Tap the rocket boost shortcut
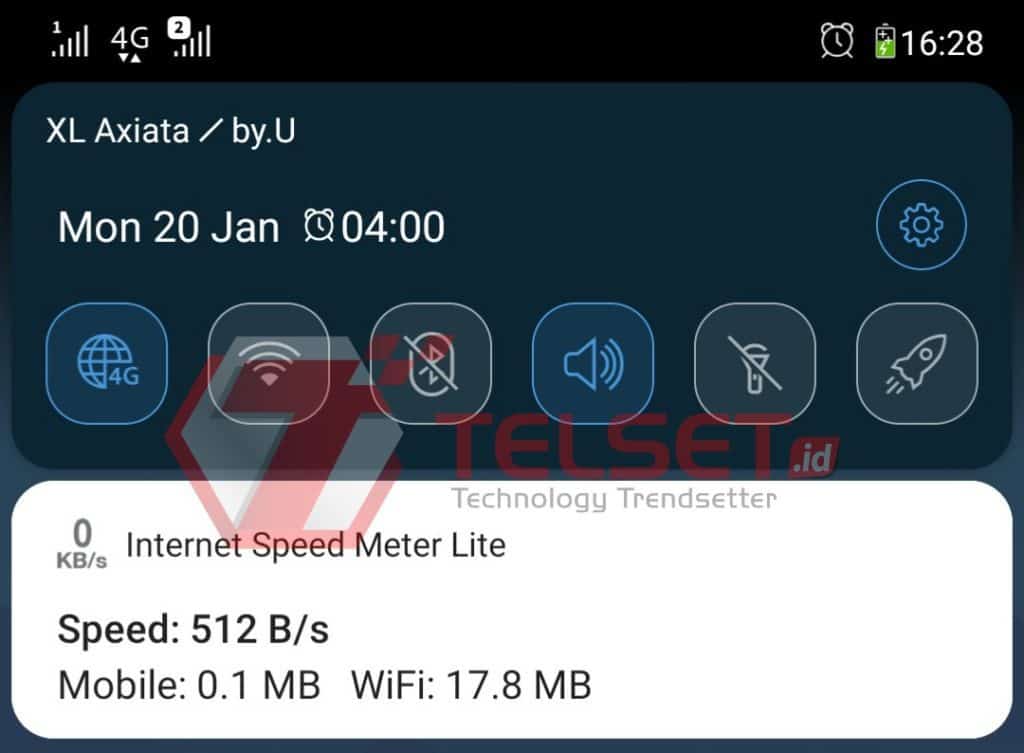This screenshot has height=753, width=1024. click(916, 363)
